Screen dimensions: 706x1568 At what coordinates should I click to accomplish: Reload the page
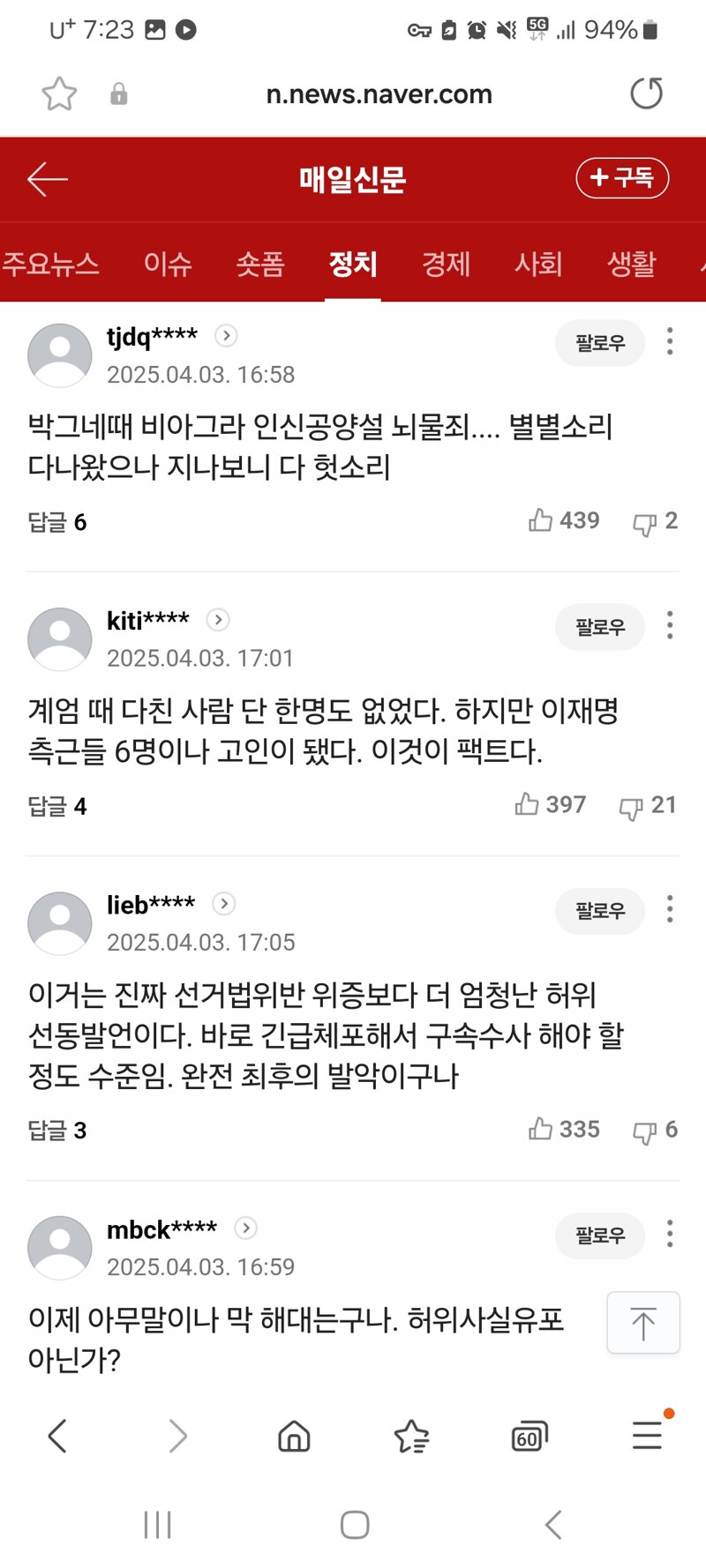[x=646, y=93]
